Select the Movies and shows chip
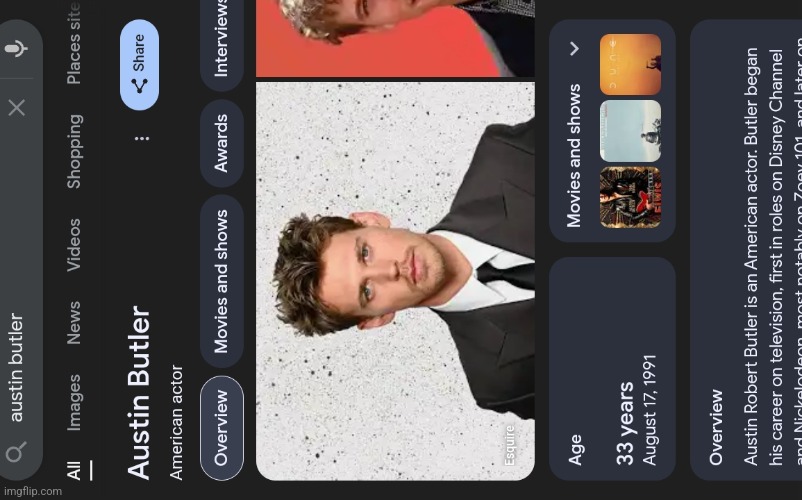The width and height of the screenshot is (802, 500). tap(221, 282)
